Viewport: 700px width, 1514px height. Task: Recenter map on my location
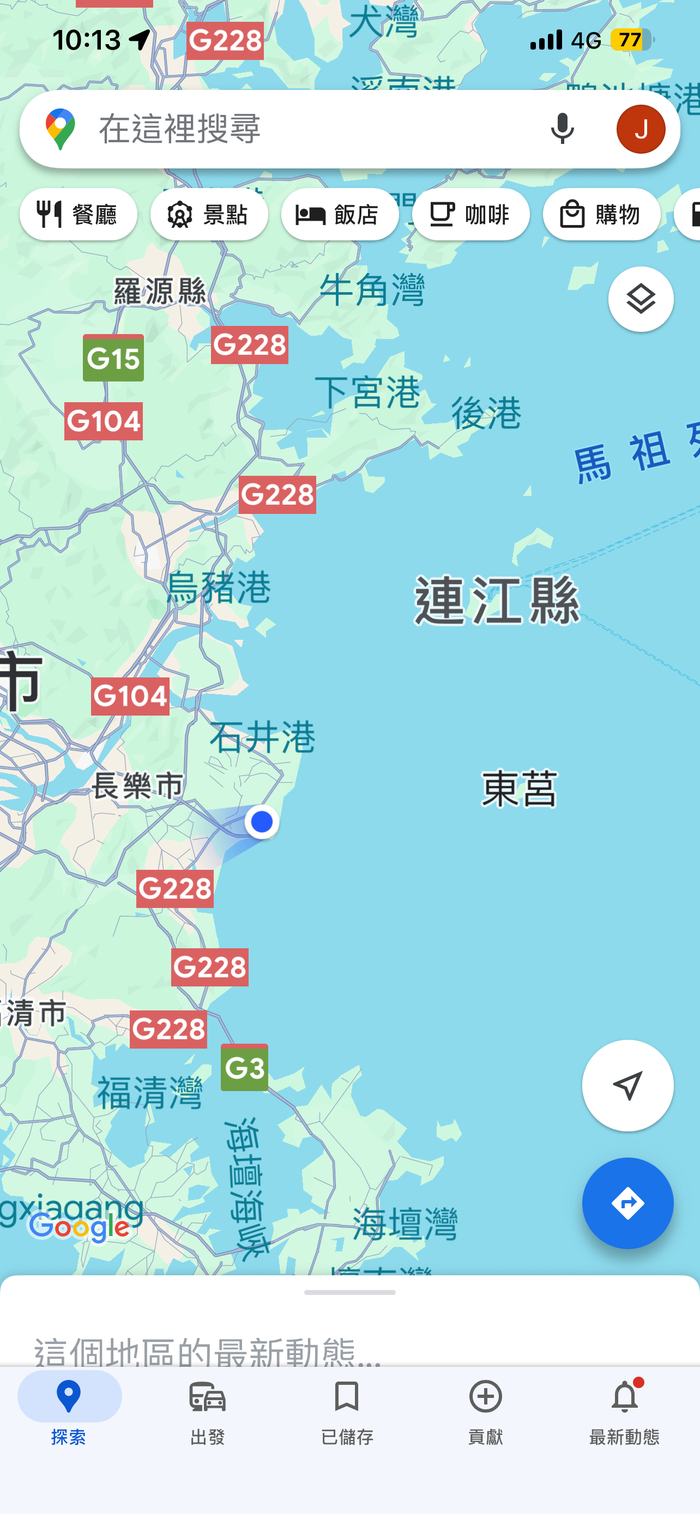click(628, 1086)
